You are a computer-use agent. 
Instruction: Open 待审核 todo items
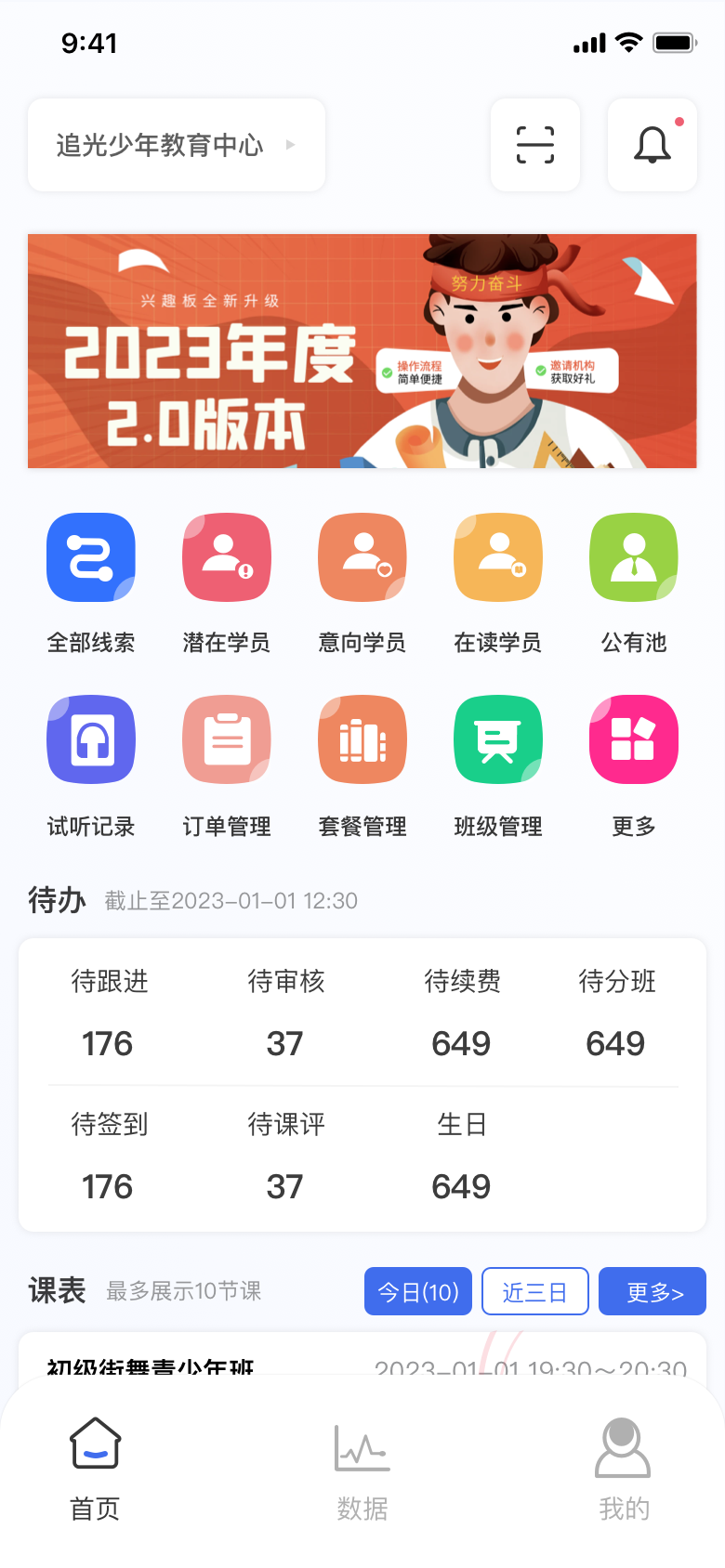[285, 1014]
